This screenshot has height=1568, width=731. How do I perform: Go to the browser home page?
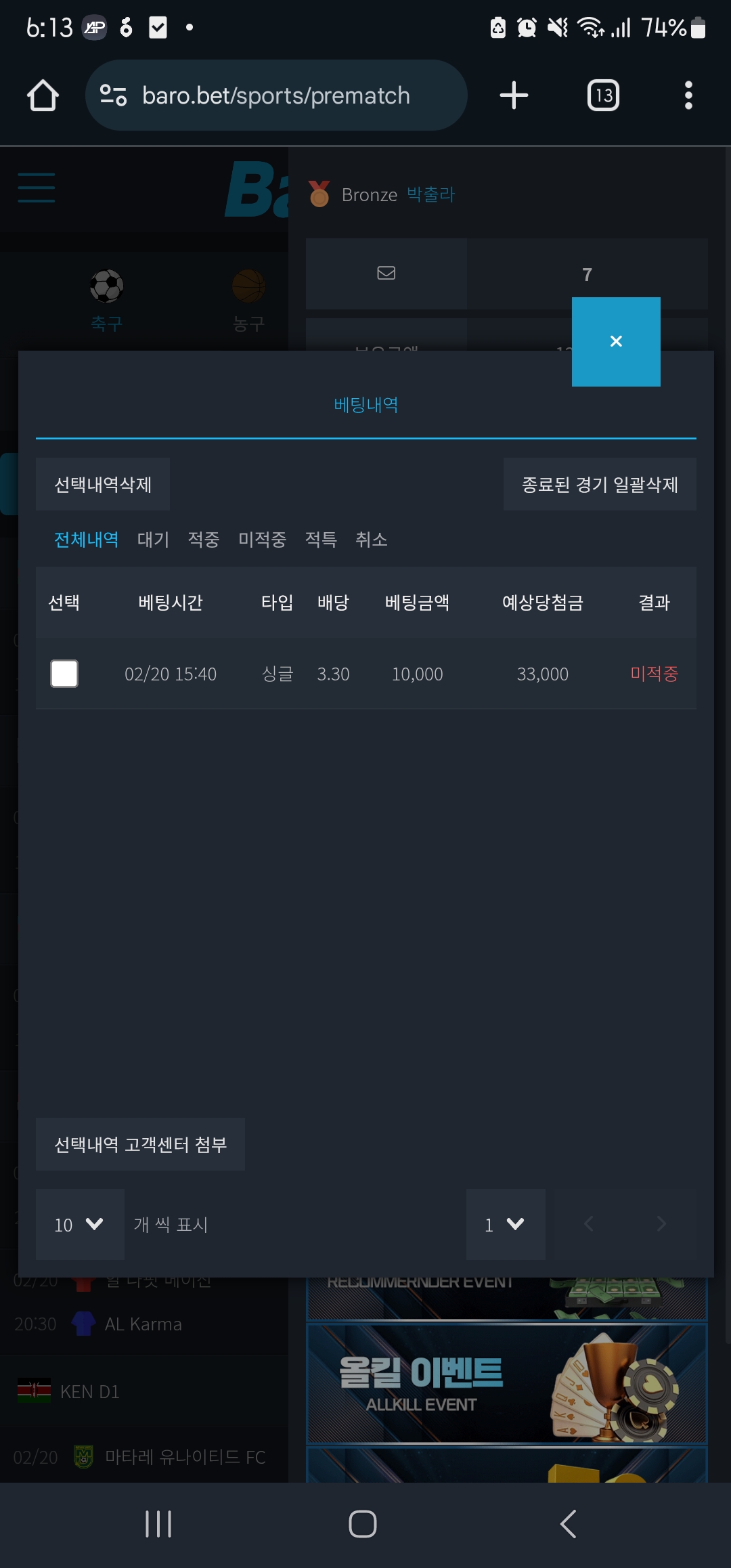pos(43,95)
